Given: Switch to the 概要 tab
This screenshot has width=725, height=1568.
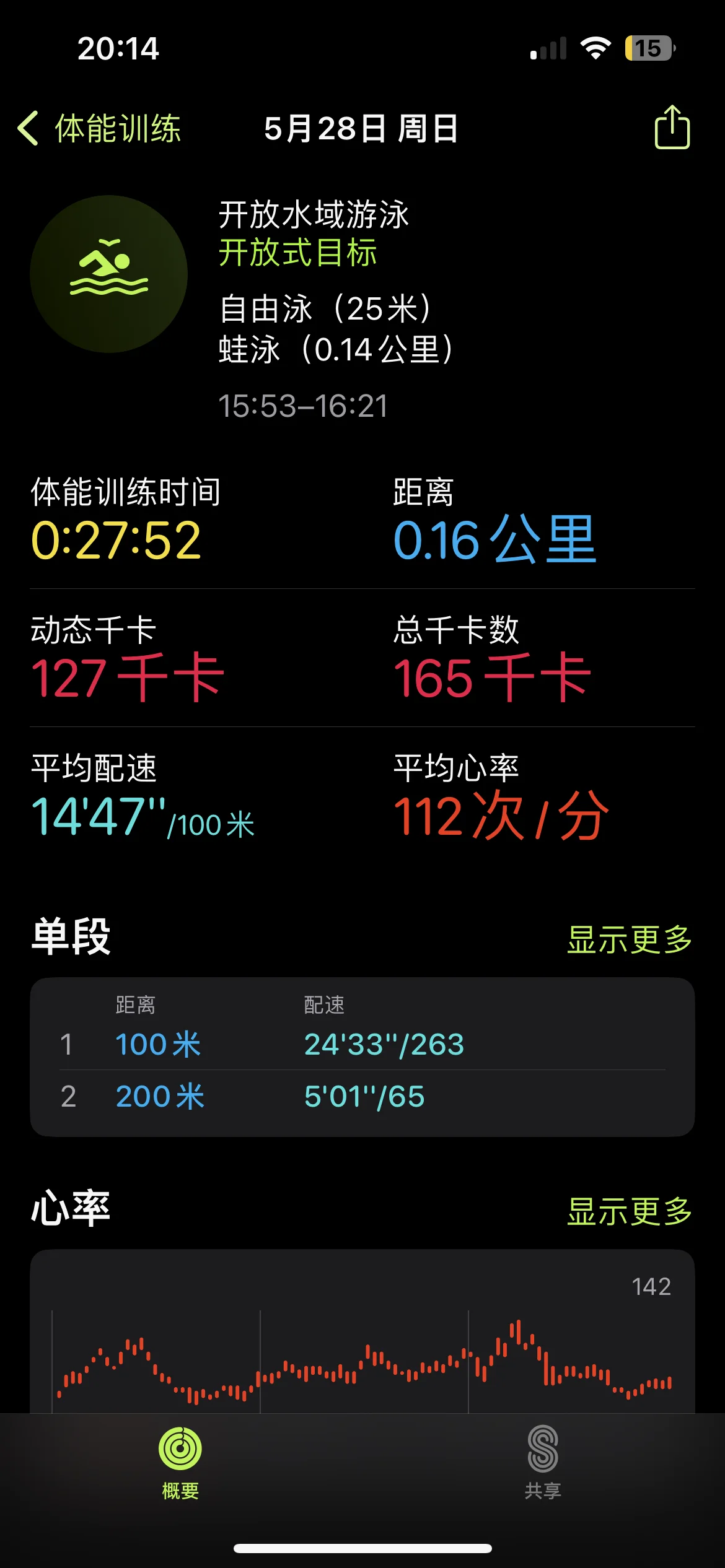Looking at the screenshot, I should [180, 1462].
